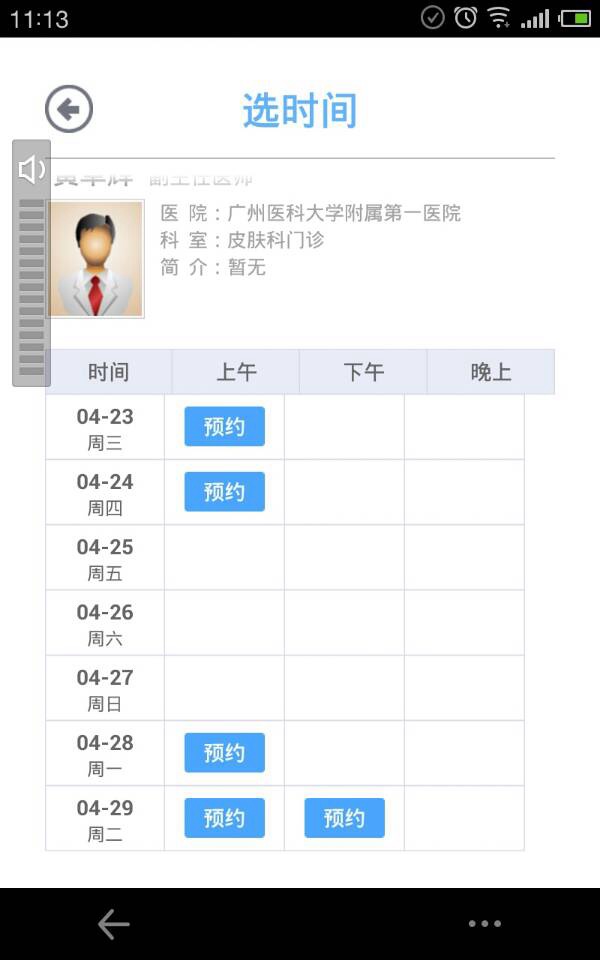Reserve the 04-29 Tuesday morning appointment
Screen dimensions: 600x960
224,818
